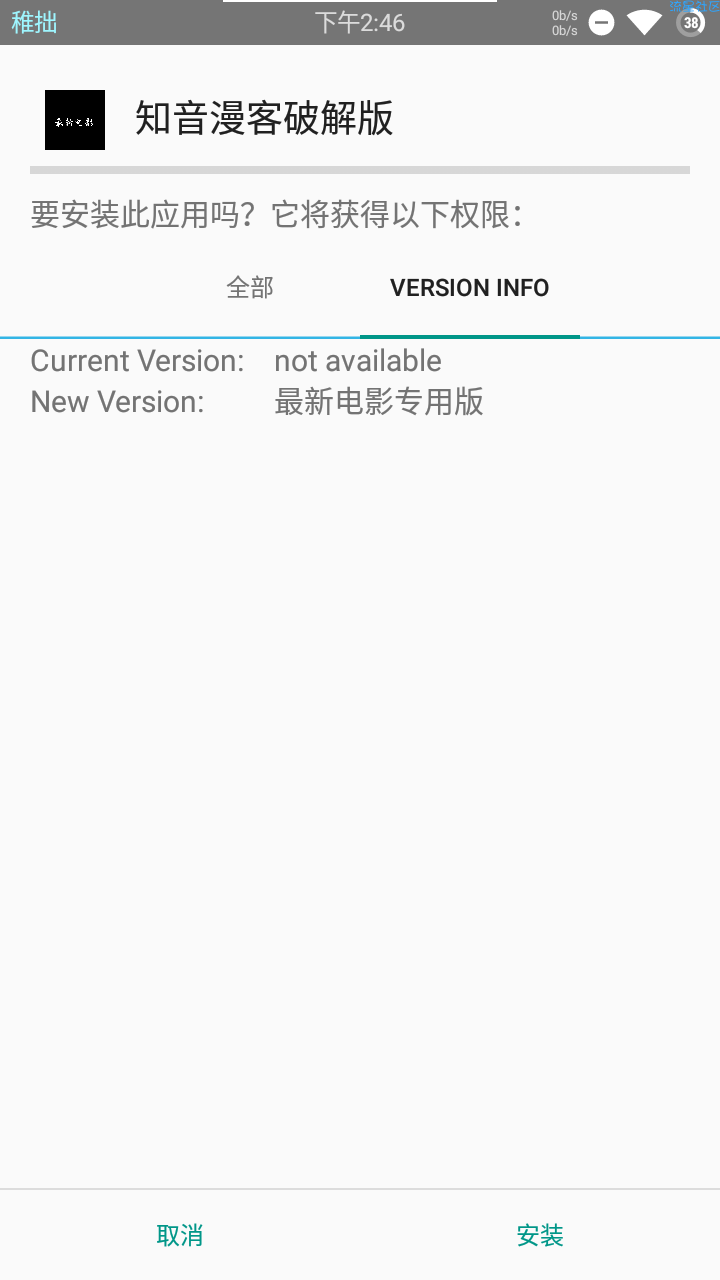Switch to the 全部 tab

pos(250,288)
